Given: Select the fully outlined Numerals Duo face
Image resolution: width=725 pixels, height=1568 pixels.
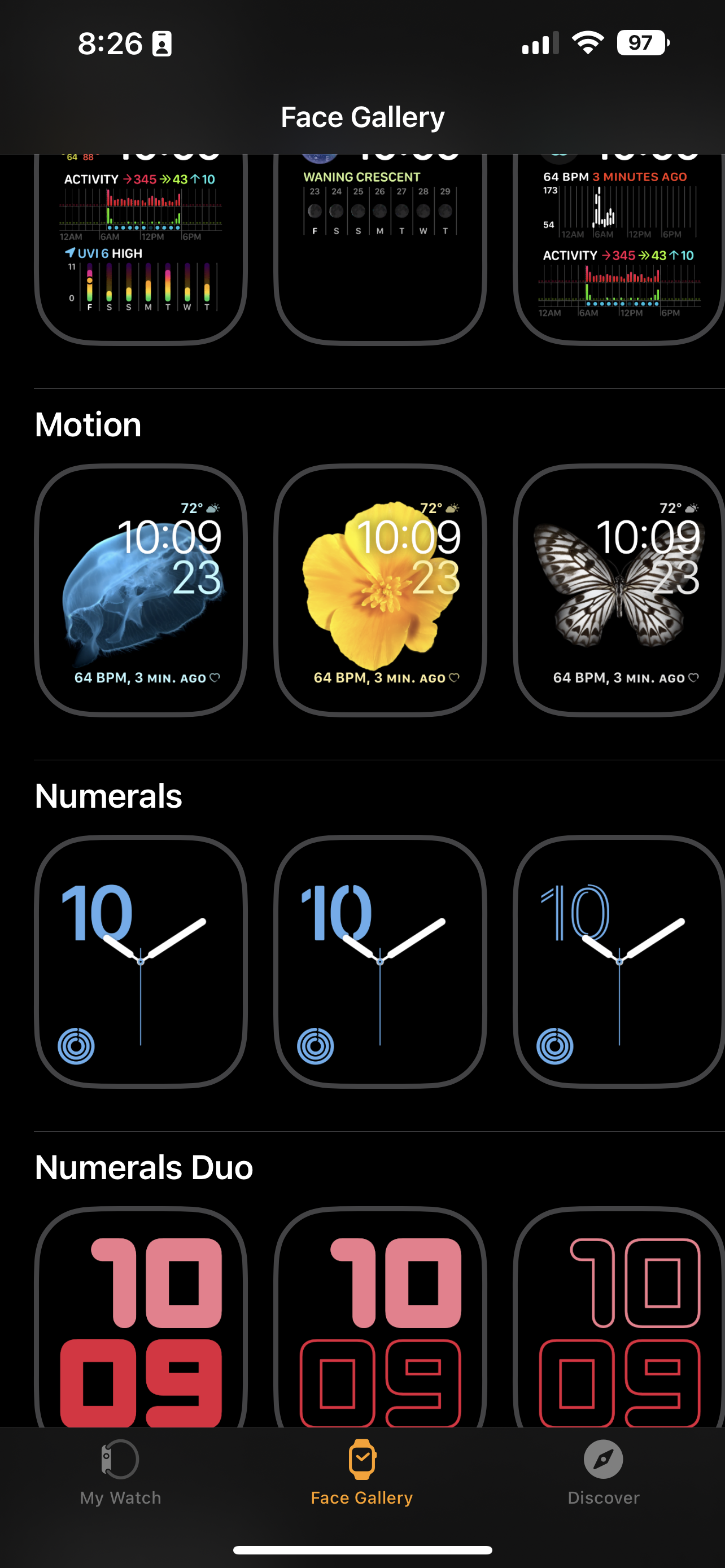Looking at the screenshot, I should click(x=618, y=1318).
